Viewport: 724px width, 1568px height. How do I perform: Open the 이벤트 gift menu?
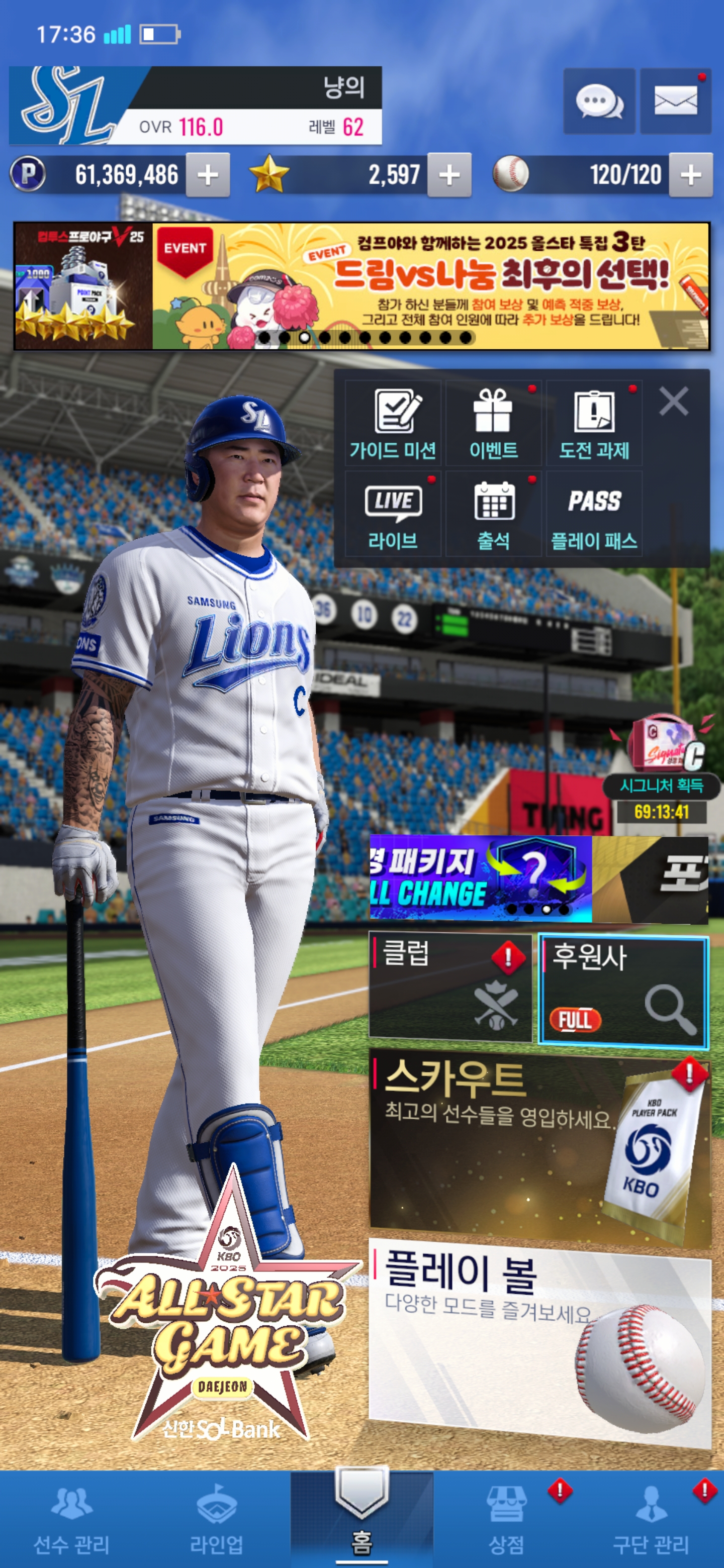pyautogui.click(x=493, y=424)
